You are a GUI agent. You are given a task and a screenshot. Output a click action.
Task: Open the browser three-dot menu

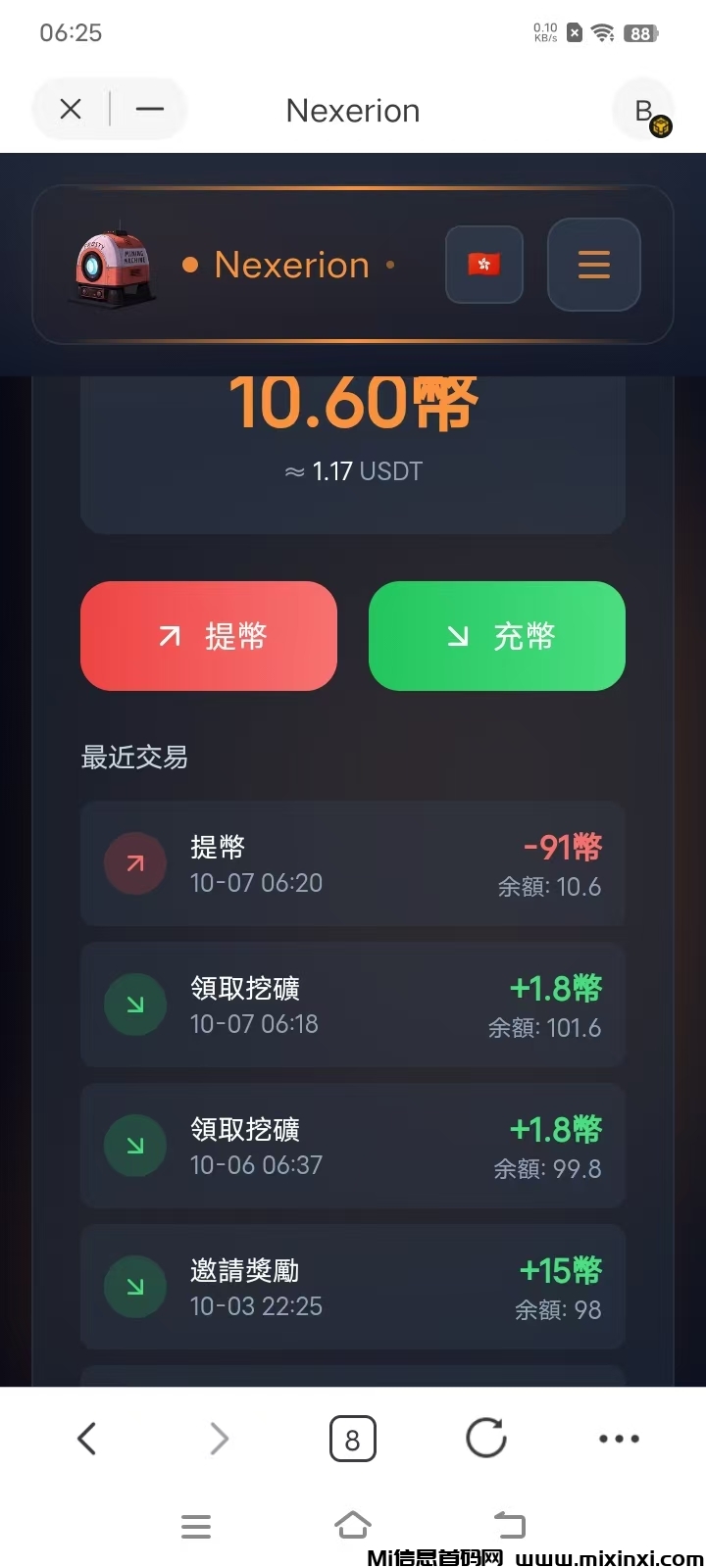tap(619, 1439)
